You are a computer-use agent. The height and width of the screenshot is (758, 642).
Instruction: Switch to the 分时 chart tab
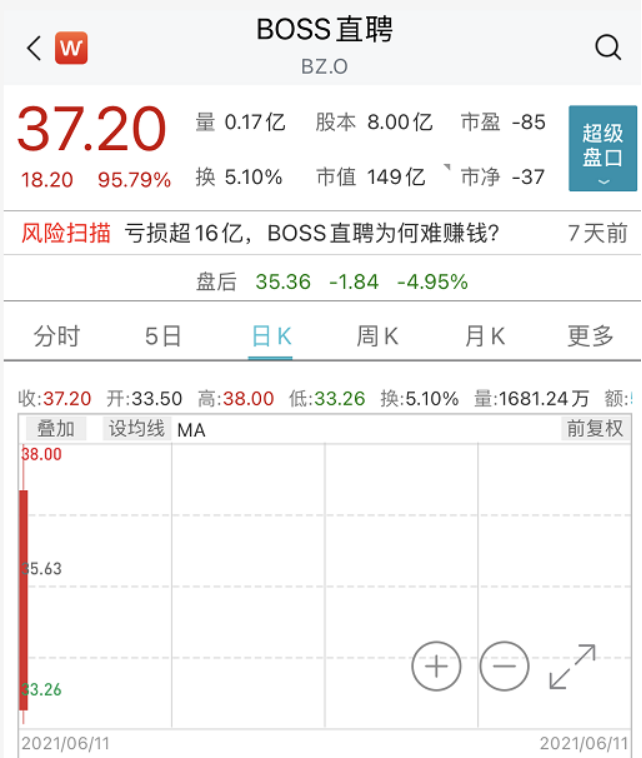(56, 336)
